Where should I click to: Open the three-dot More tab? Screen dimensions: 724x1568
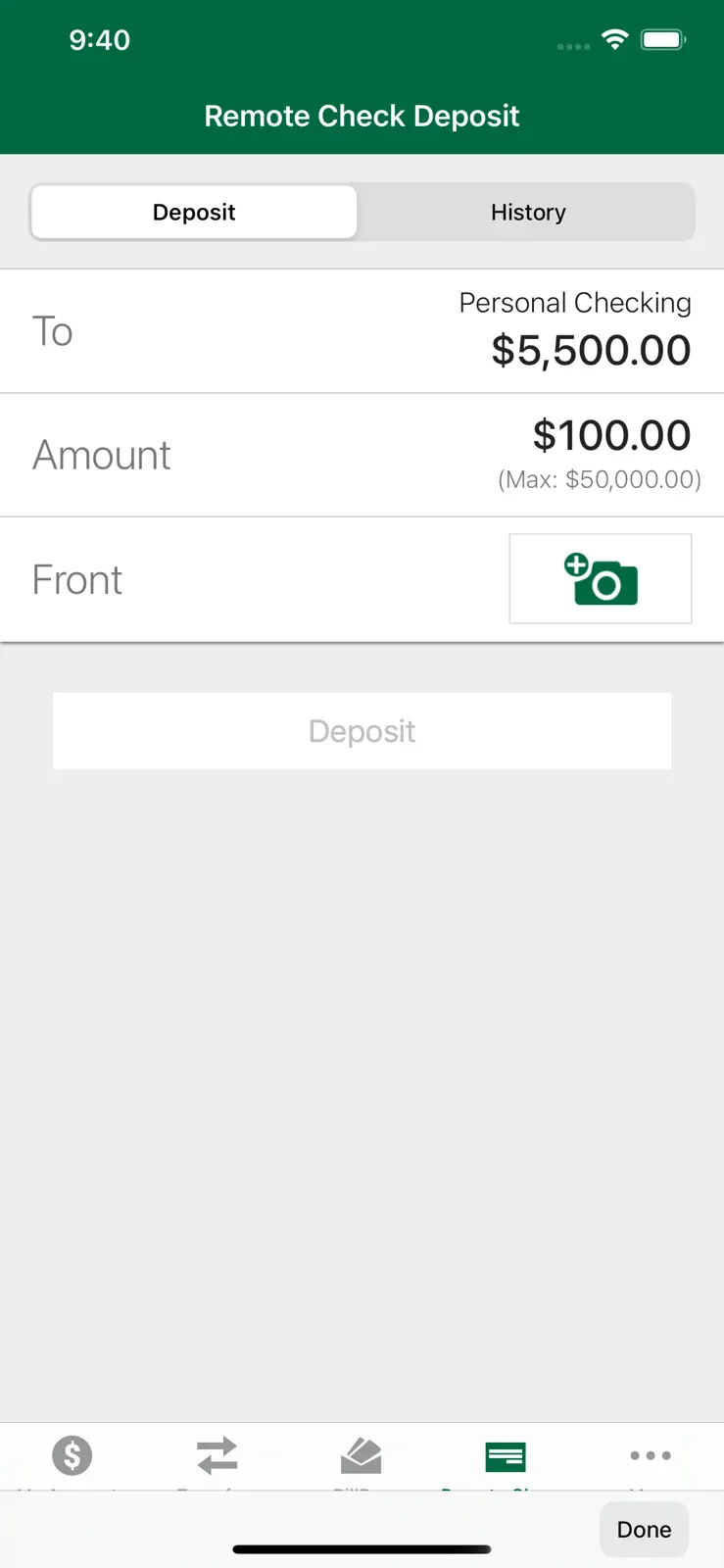point(651,1456)
